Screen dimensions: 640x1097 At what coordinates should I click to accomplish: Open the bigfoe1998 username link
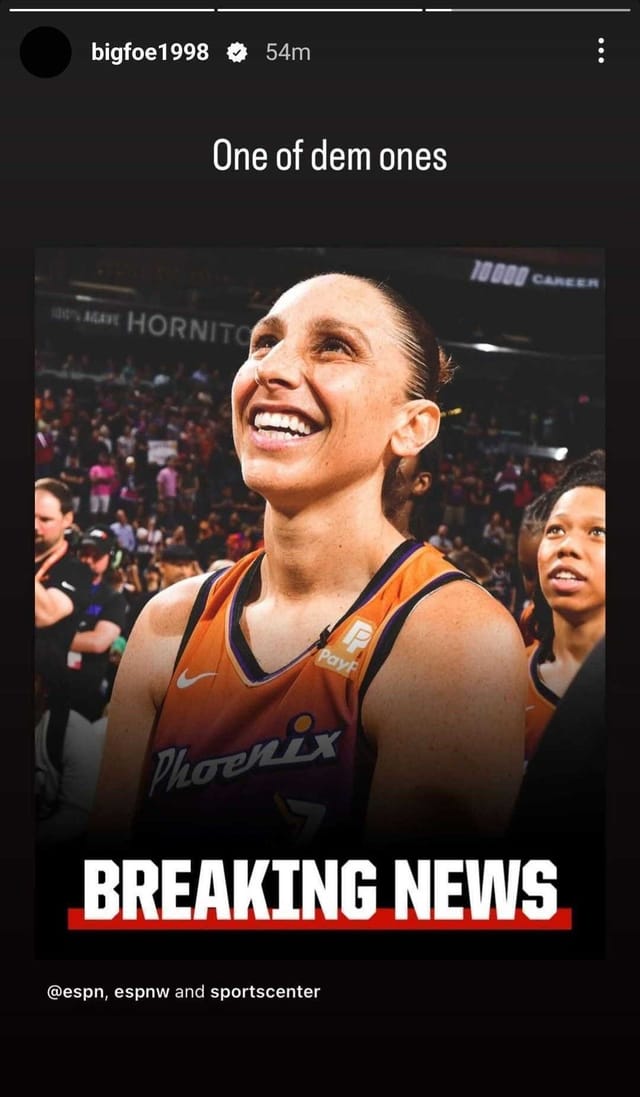click(150, 52)
